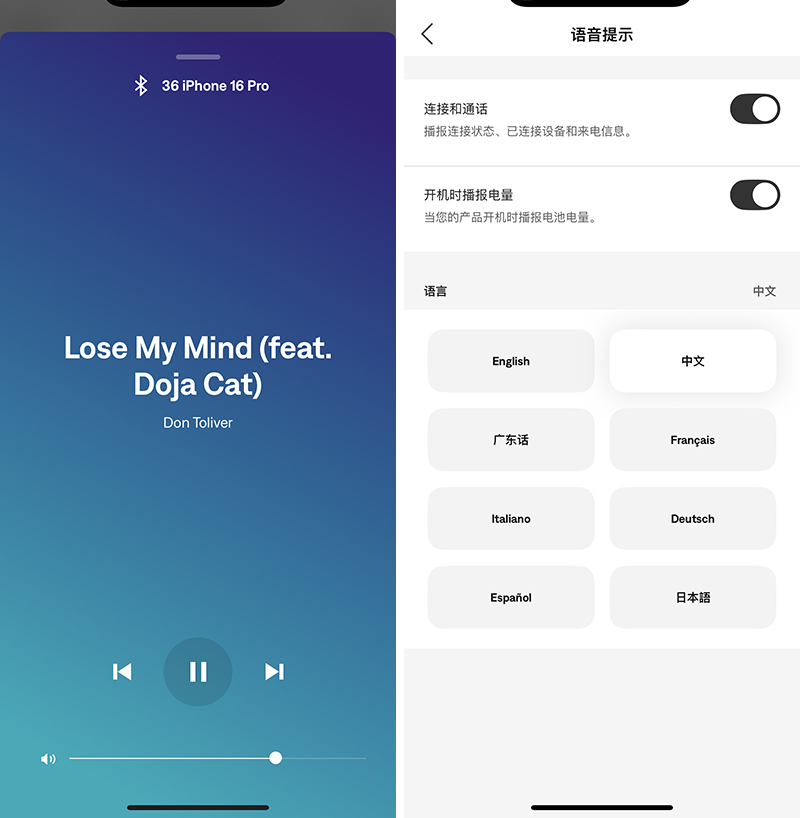Select 日本語 language option
The image size is (800, 818).
(692, 598)
